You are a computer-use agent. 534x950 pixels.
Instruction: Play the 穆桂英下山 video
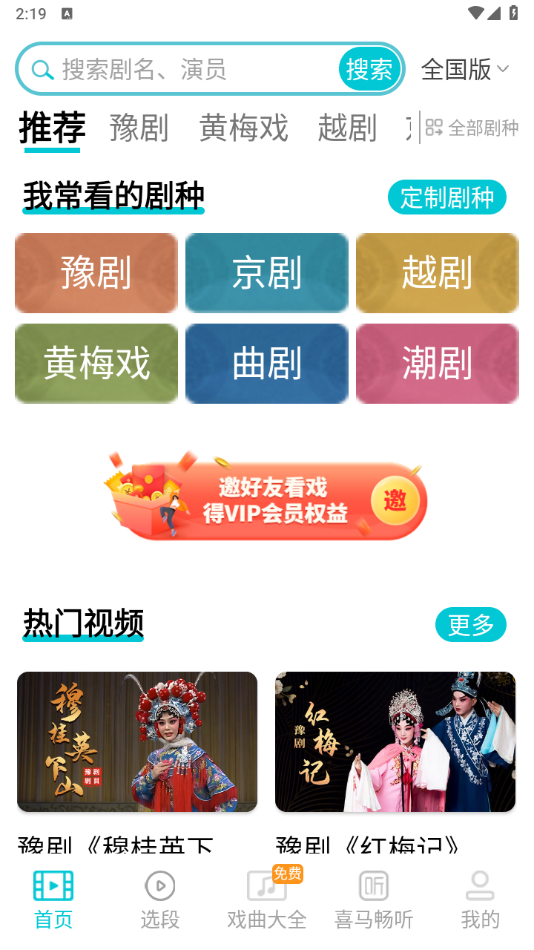(137, 742)
